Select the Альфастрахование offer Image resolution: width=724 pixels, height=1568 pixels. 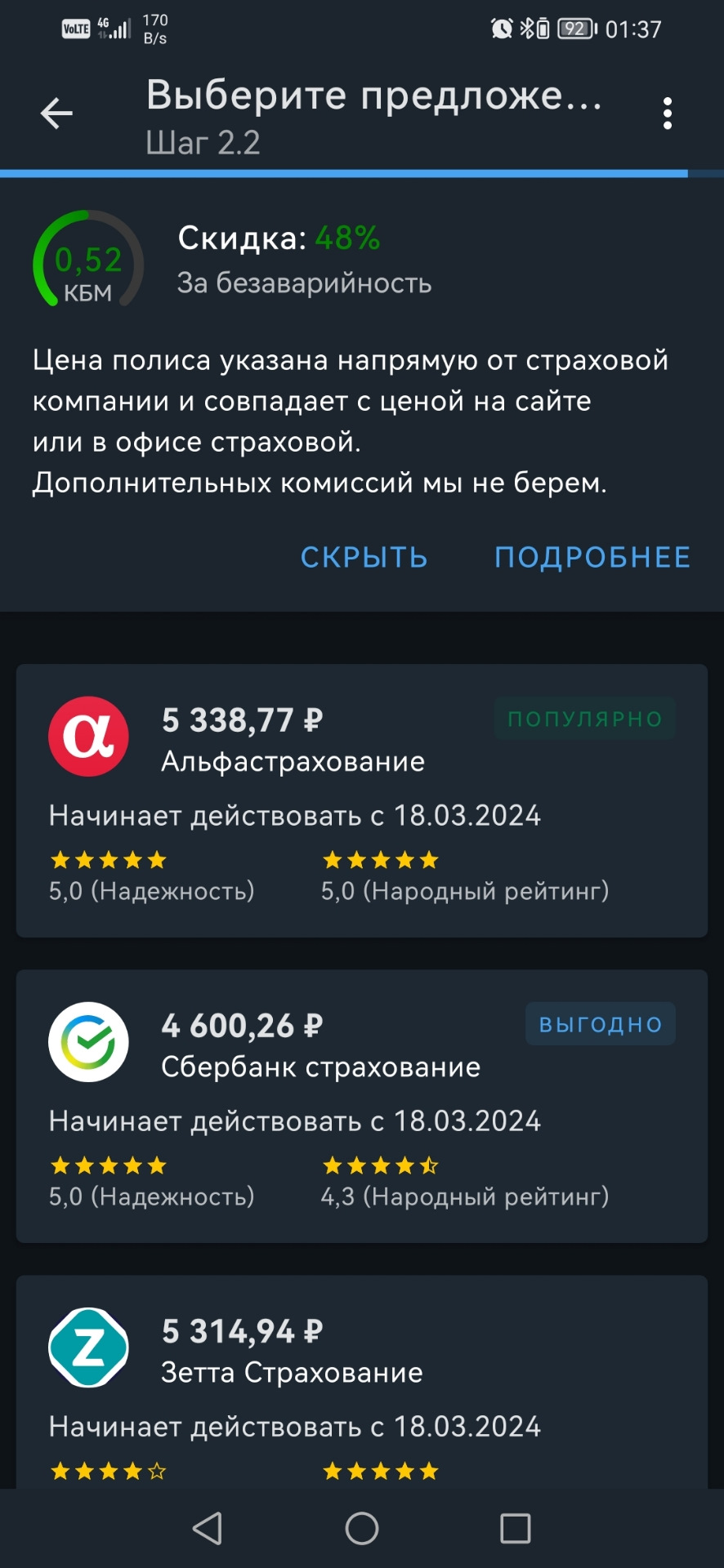pos(362,800)
